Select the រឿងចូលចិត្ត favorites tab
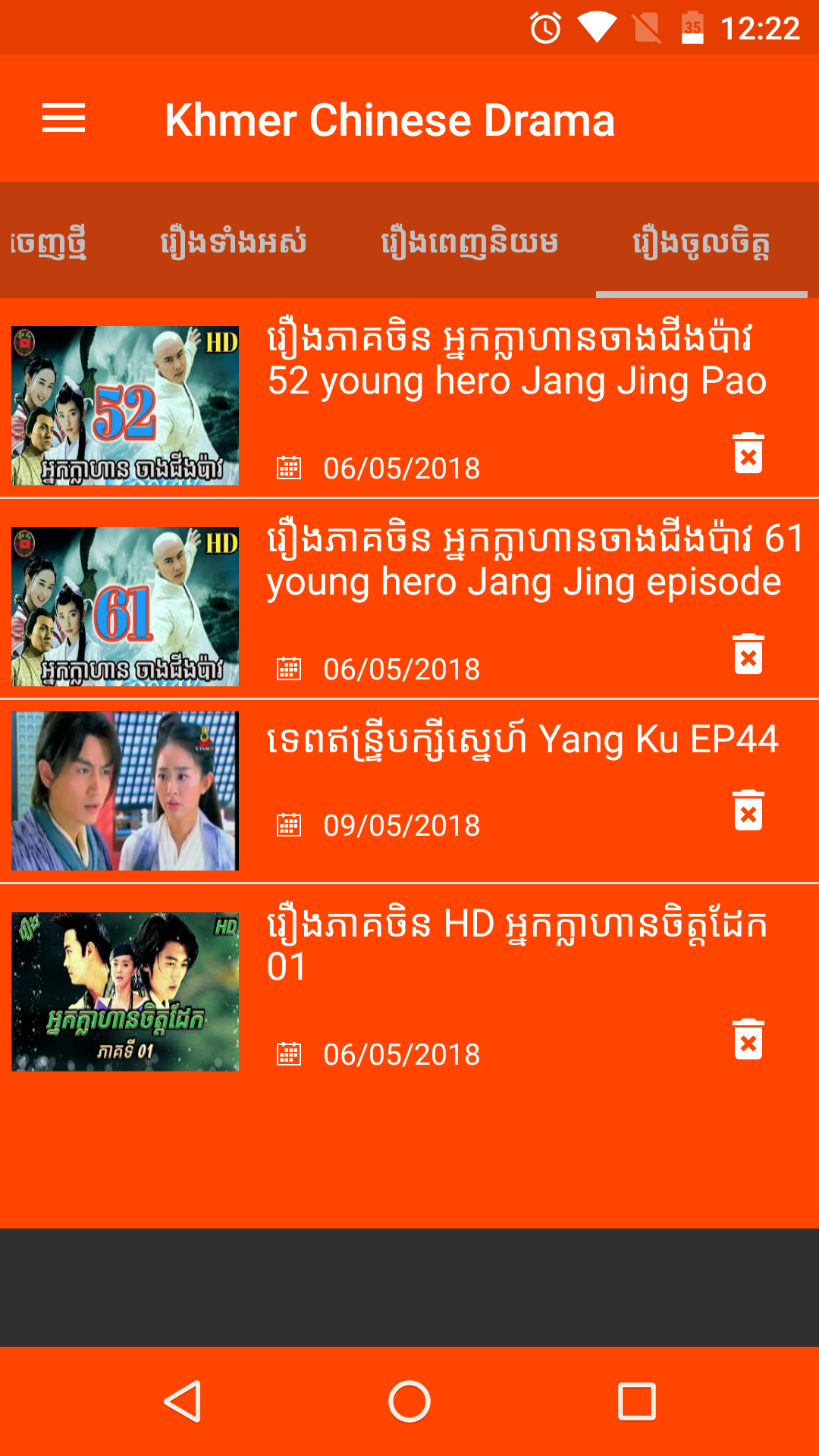Viewport: 819px width, 1456px height. tap(701, 243)
